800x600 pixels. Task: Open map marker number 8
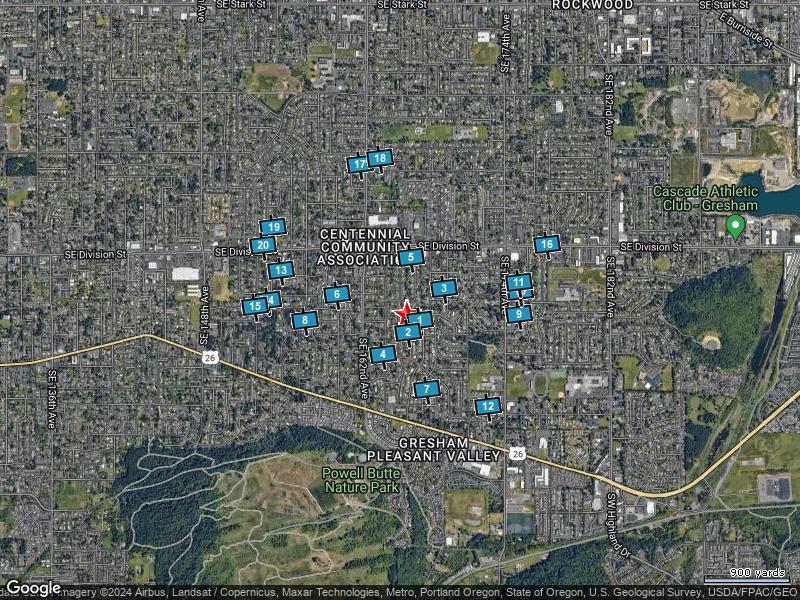(x=305, y=321)
